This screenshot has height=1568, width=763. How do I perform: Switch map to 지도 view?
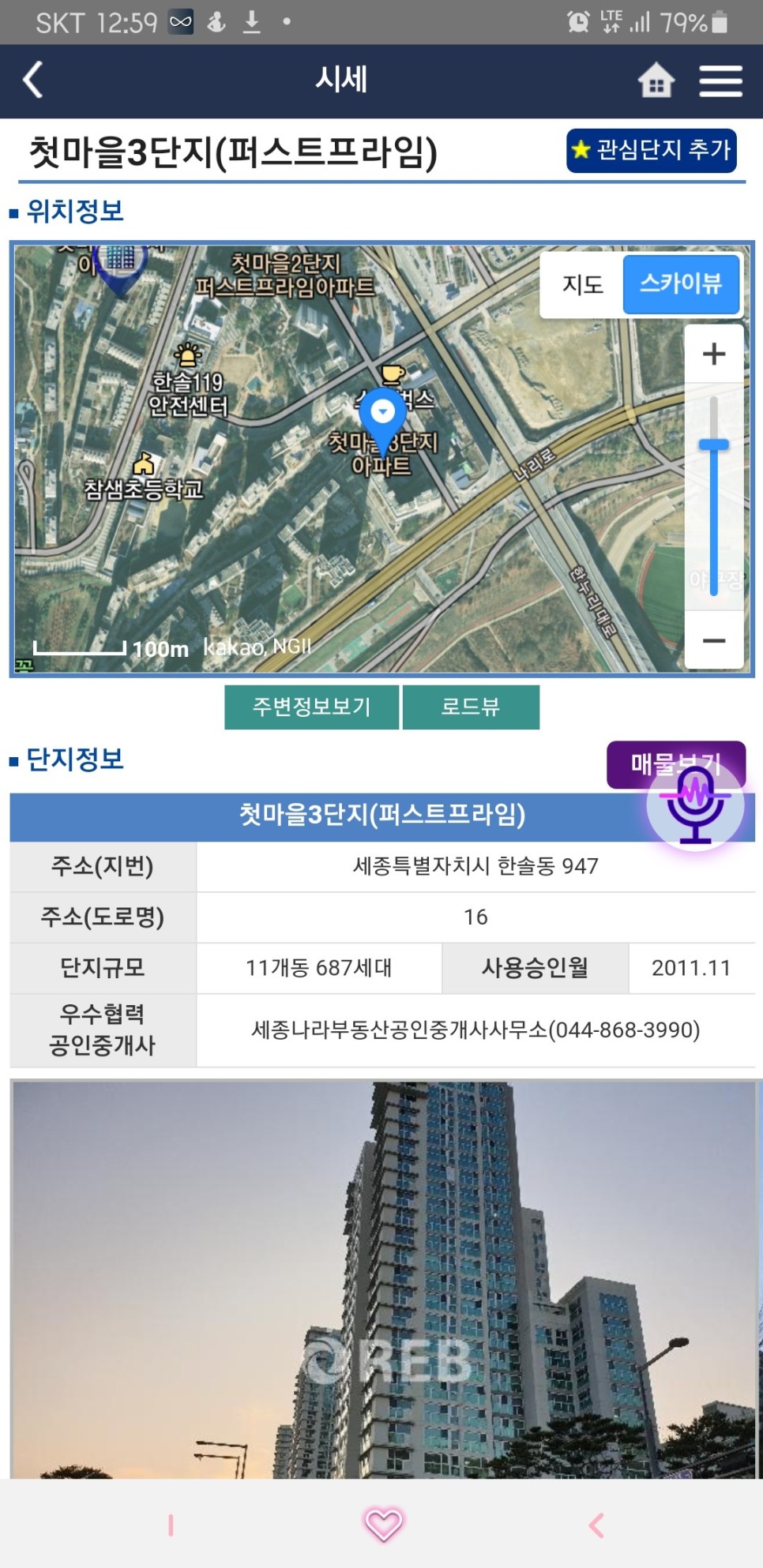click(x=581, y=285)
